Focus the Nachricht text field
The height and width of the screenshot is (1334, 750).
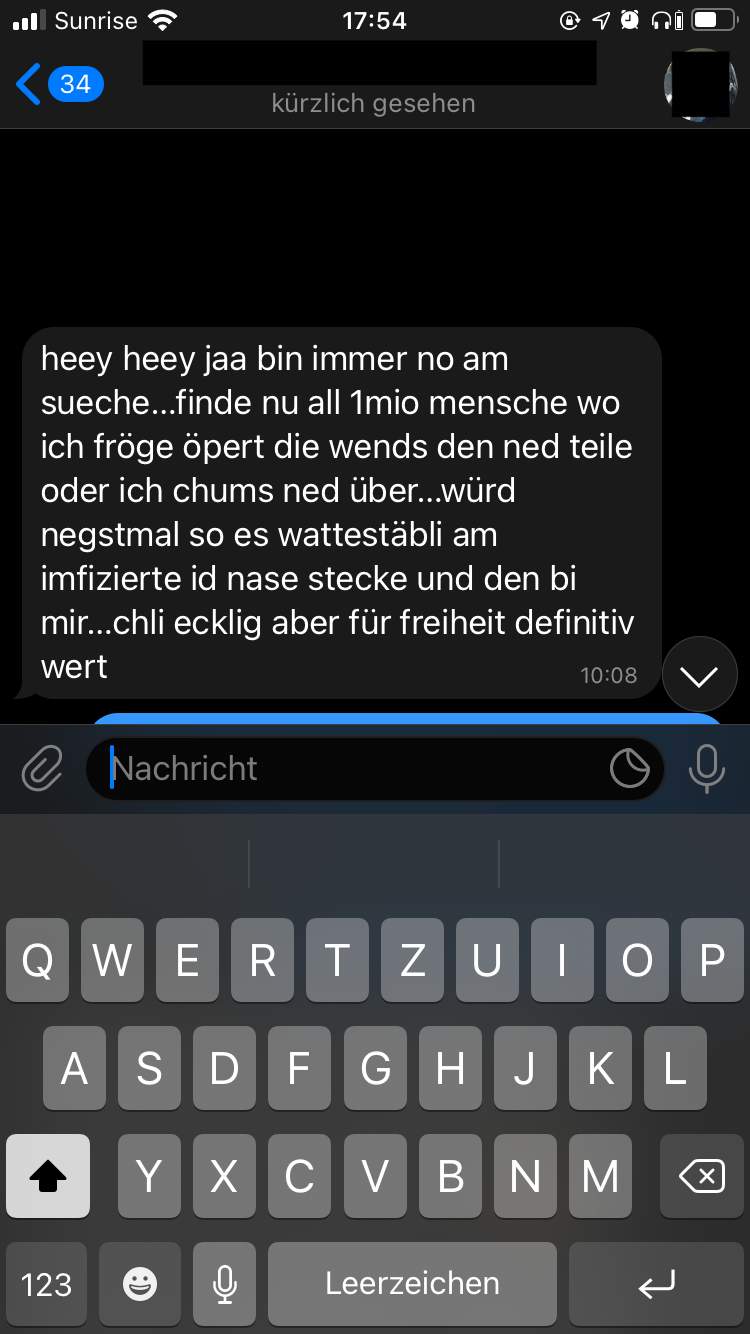point(350,769)
